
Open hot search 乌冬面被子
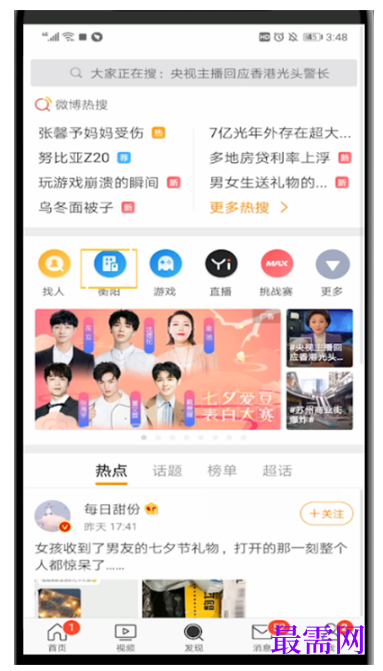click(76, 208)
